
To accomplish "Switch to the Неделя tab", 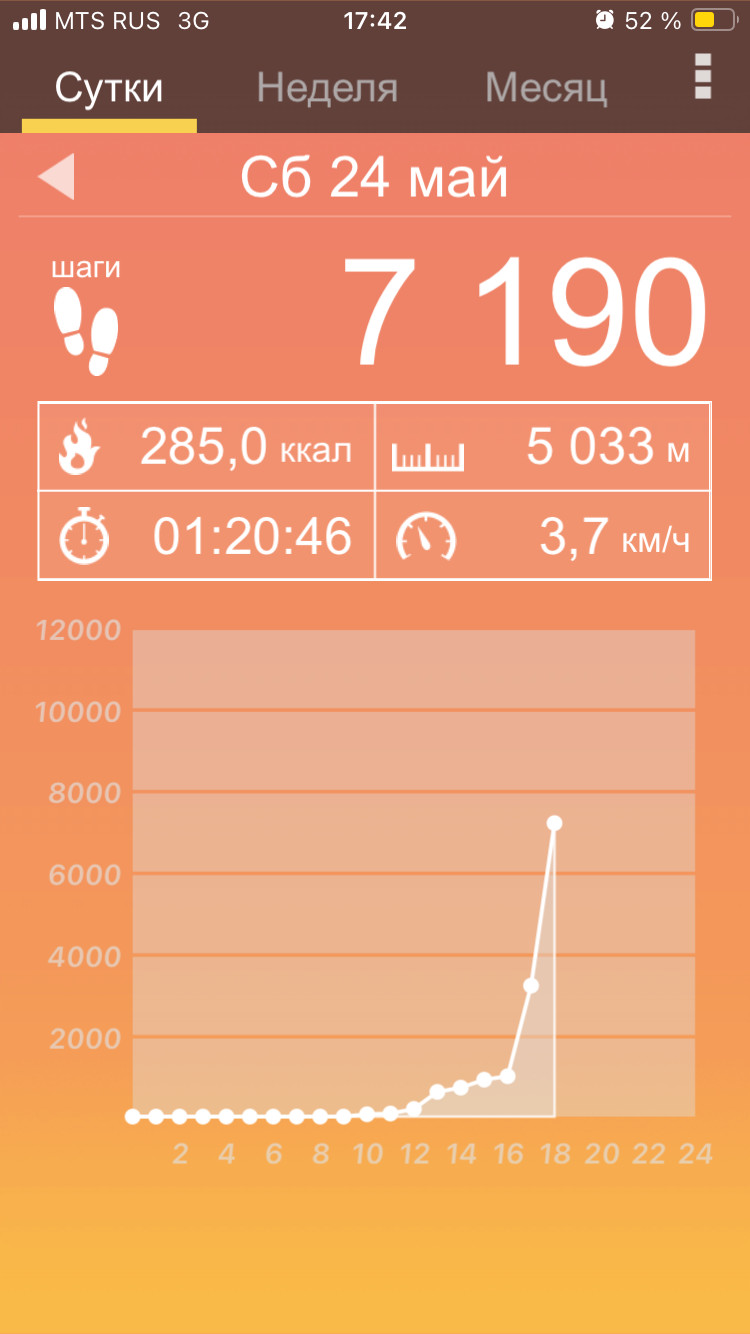I will (x=327, y=89).
